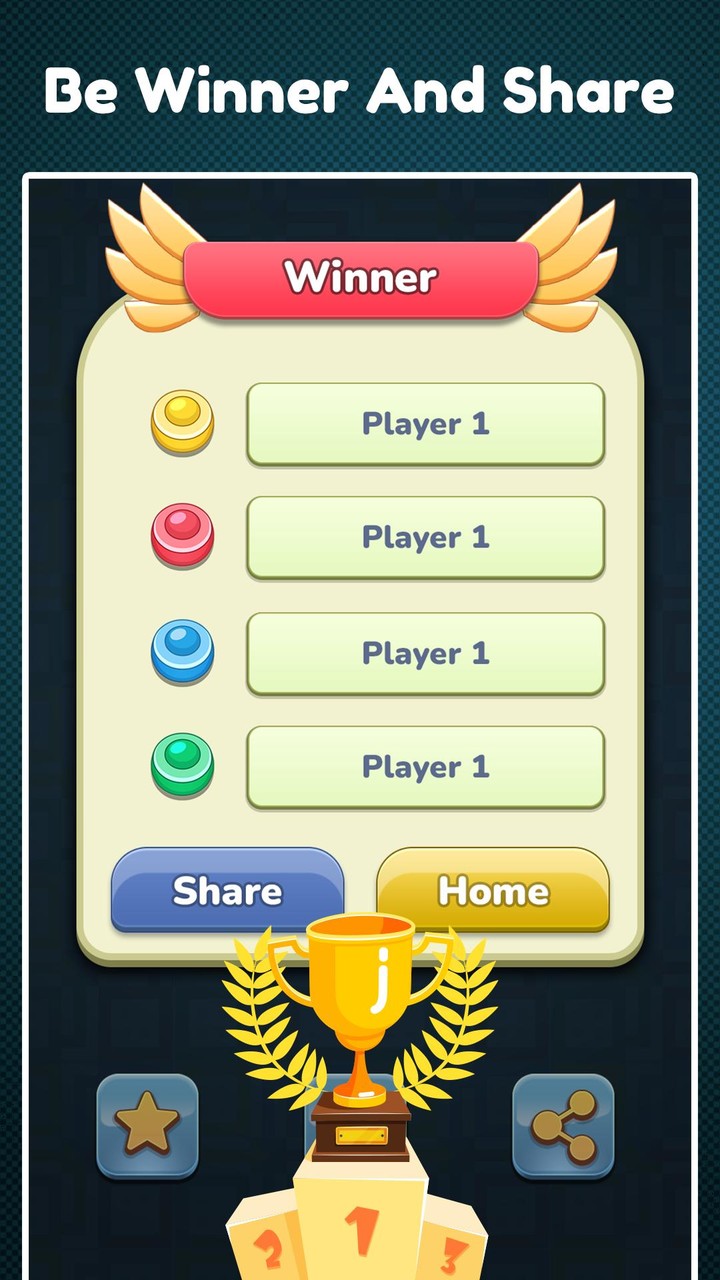Open the Winner banner ribbon
This screenshot has width=720, height=1280.
pyautogui.click(x=361, y=277)
